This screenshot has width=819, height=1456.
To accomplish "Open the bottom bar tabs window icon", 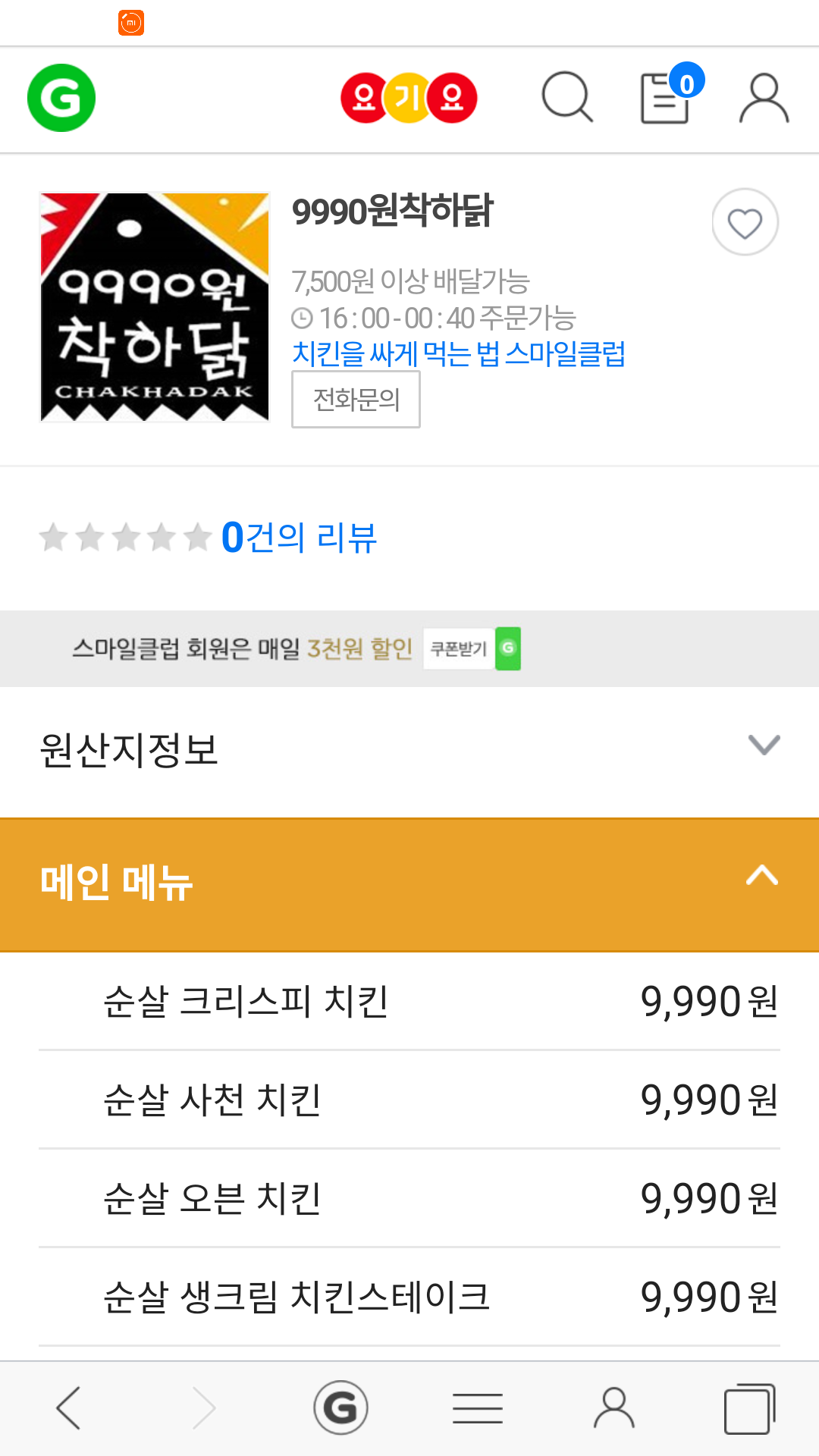I will tap(749, 1408).
